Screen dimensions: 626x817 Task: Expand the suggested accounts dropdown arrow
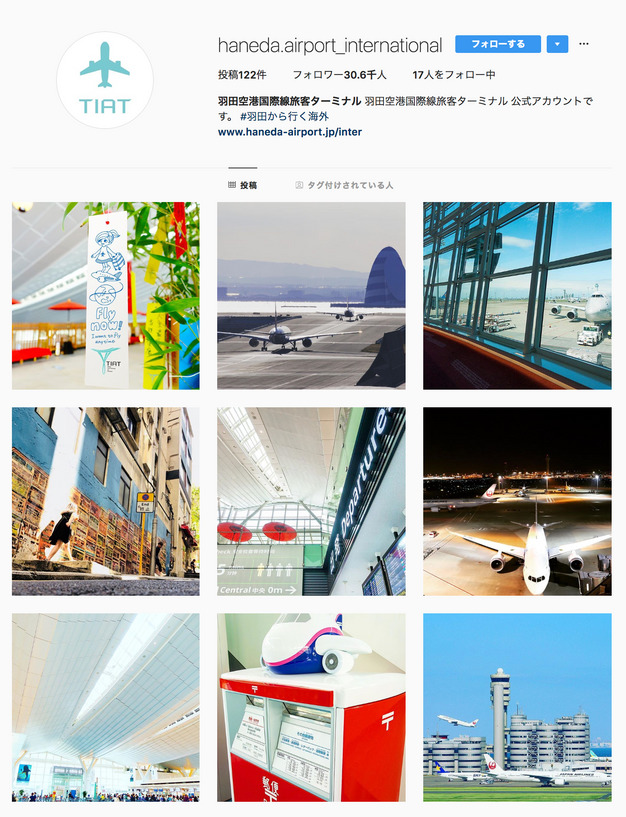coord(558,44)
